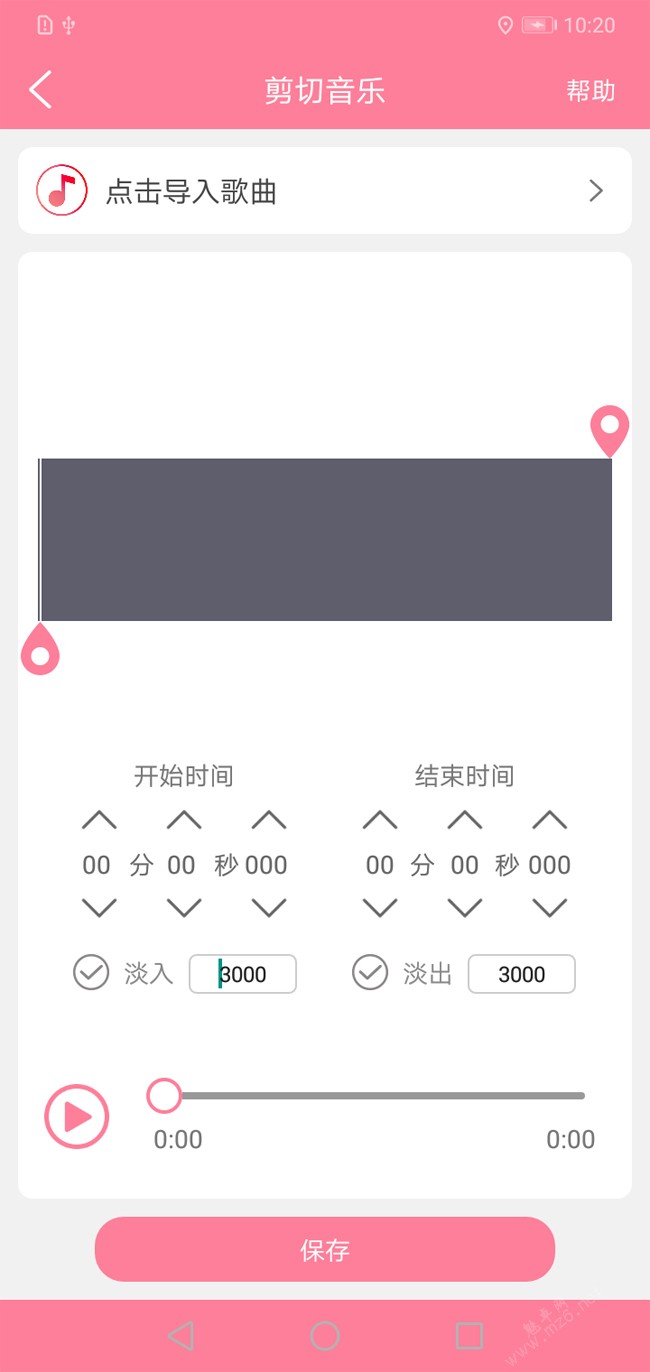Save the clip with 保存
The image size is (650, 1372).
click(x=324, y=1249)
